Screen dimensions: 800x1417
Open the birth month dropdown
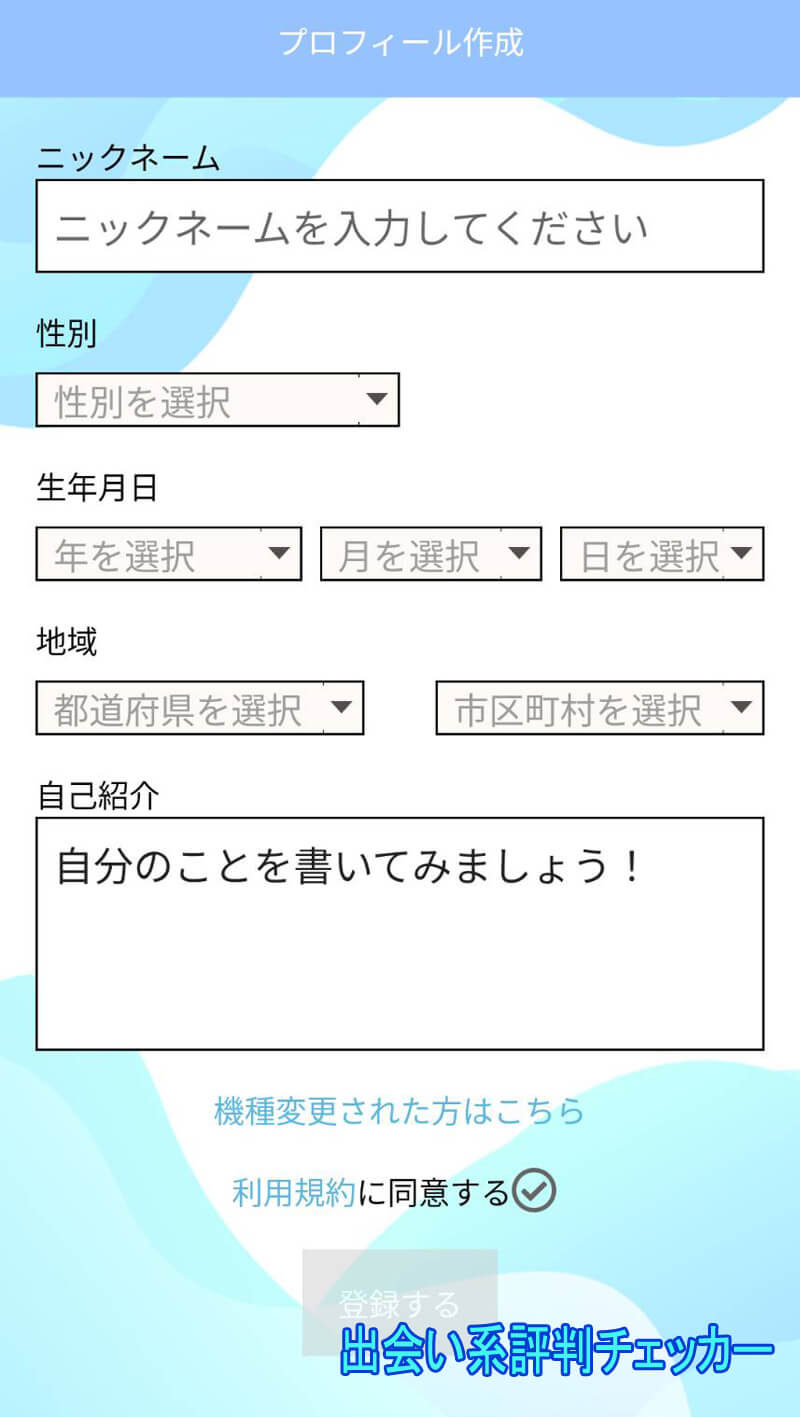pos(430,554)
